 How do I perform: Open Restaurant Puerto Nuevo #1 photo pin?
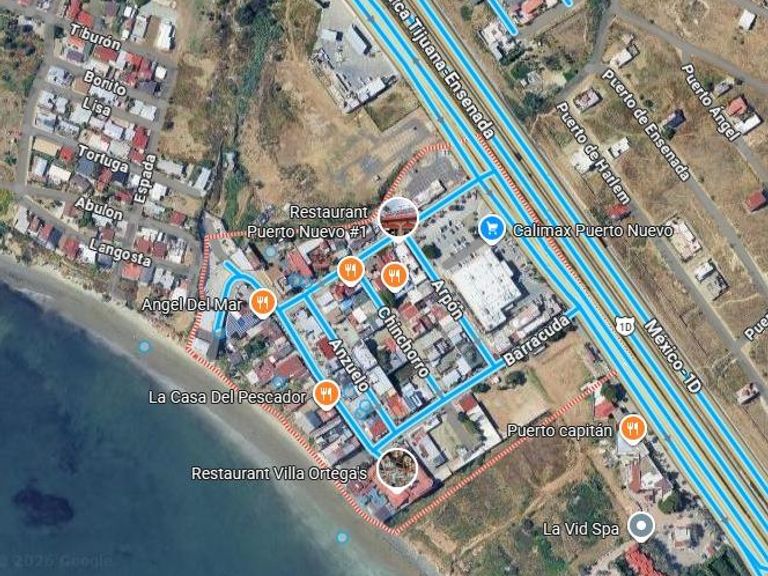[398, 217]
